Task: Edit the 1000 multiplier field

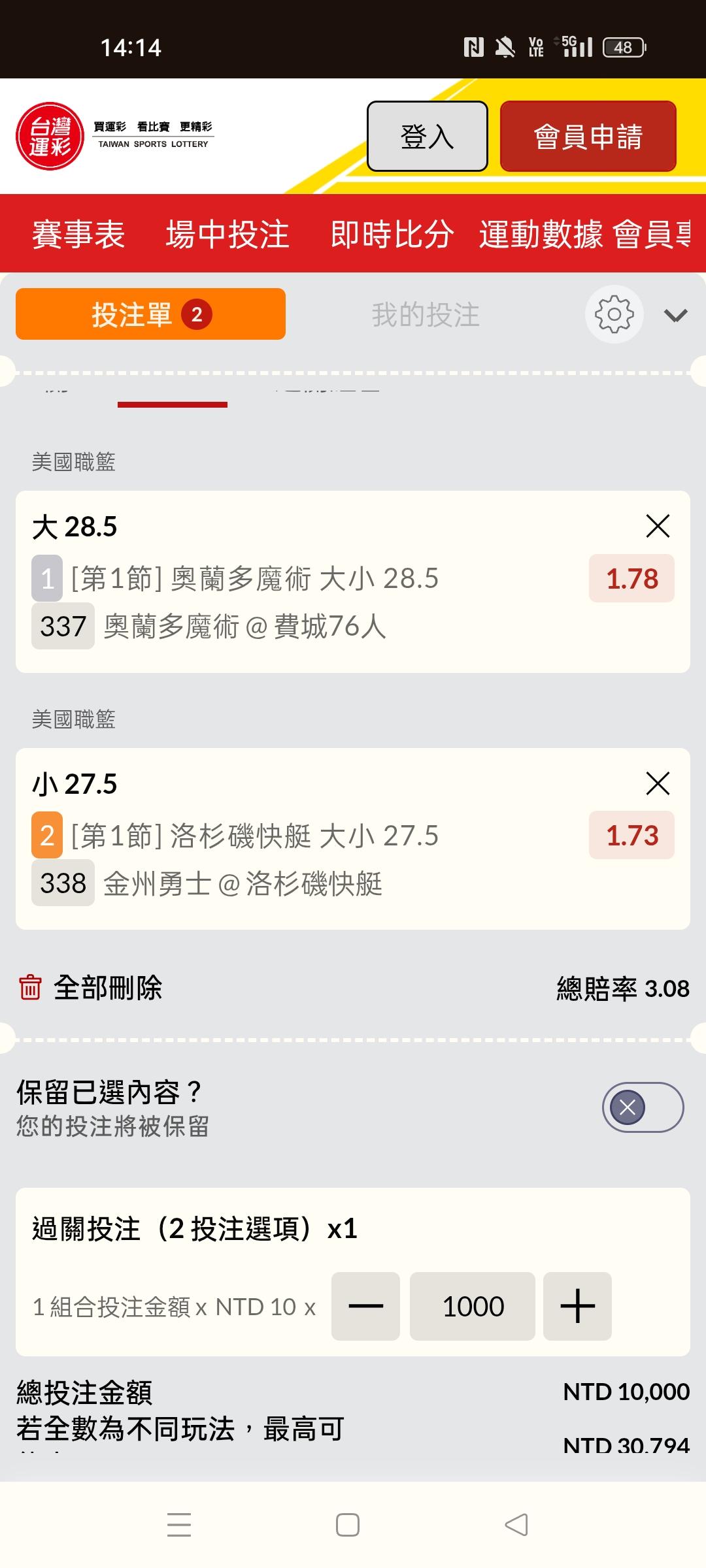Action: click(x=473, y=1306)
